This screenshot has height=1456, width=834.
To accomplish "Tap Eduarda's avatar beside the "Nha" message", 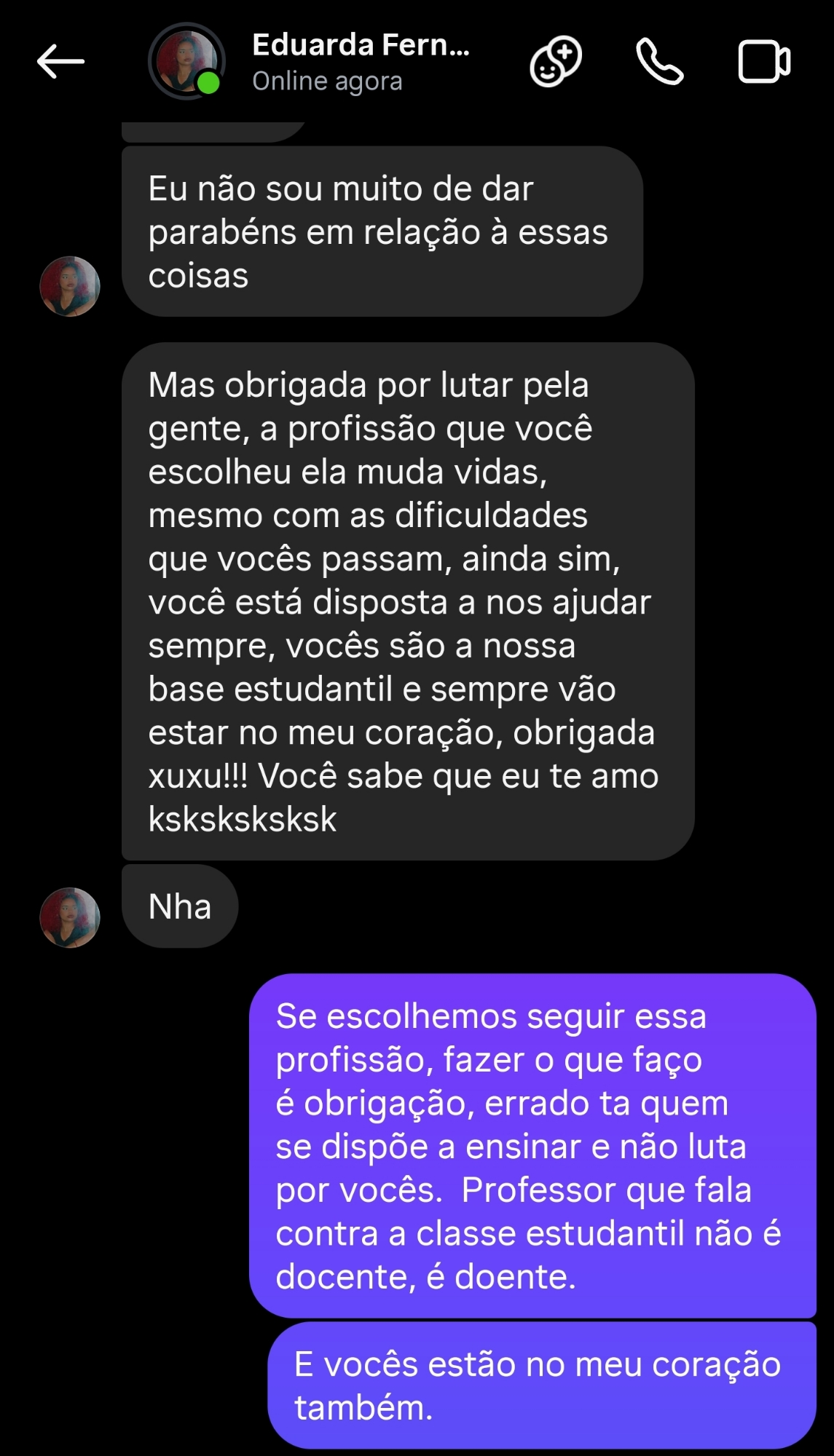I will (x=70, y=917).
